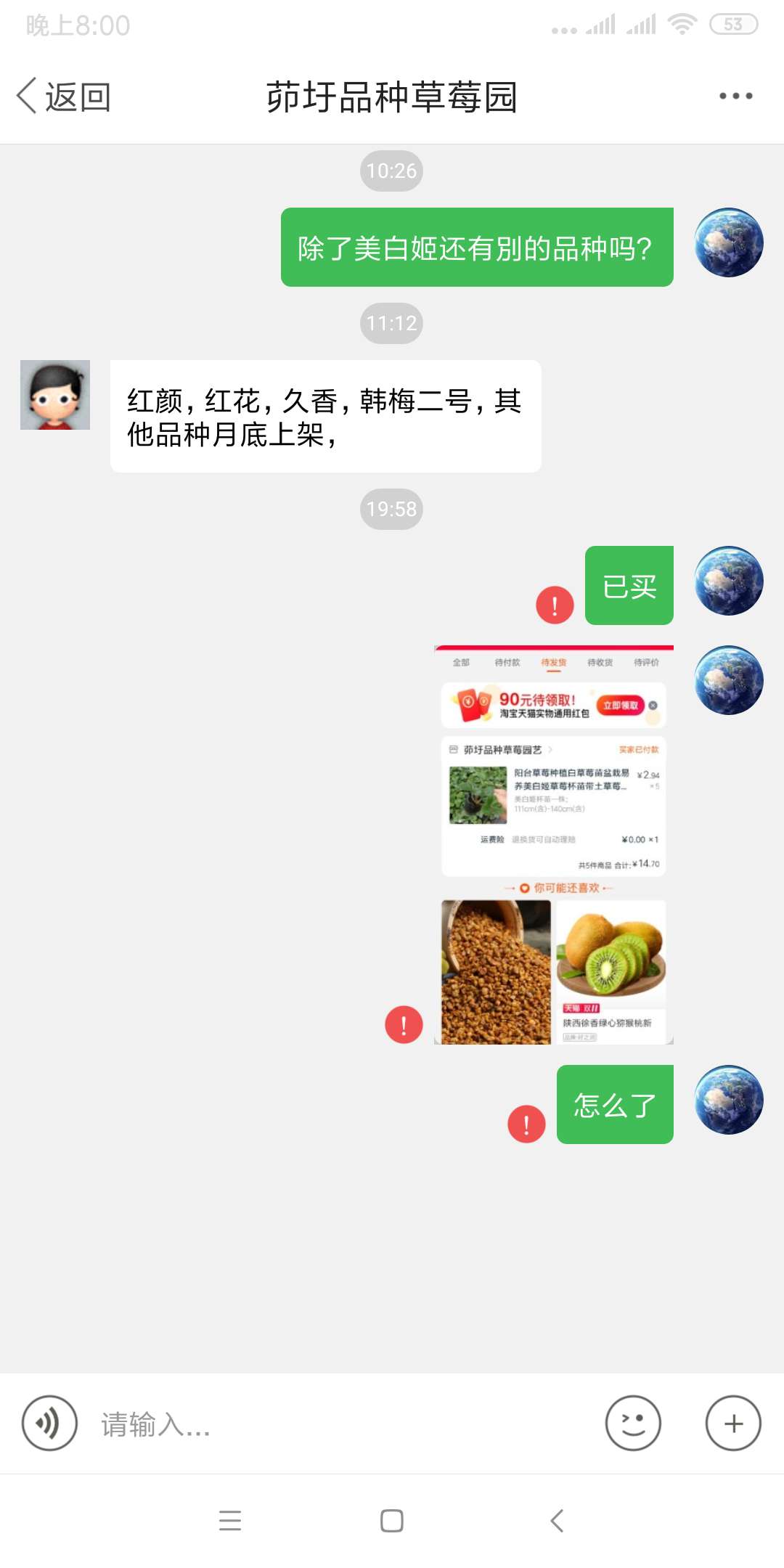The width and height of the screenshot is (784, 1568).
Task: Open the emoji picker
Action: click(633, 1423)
